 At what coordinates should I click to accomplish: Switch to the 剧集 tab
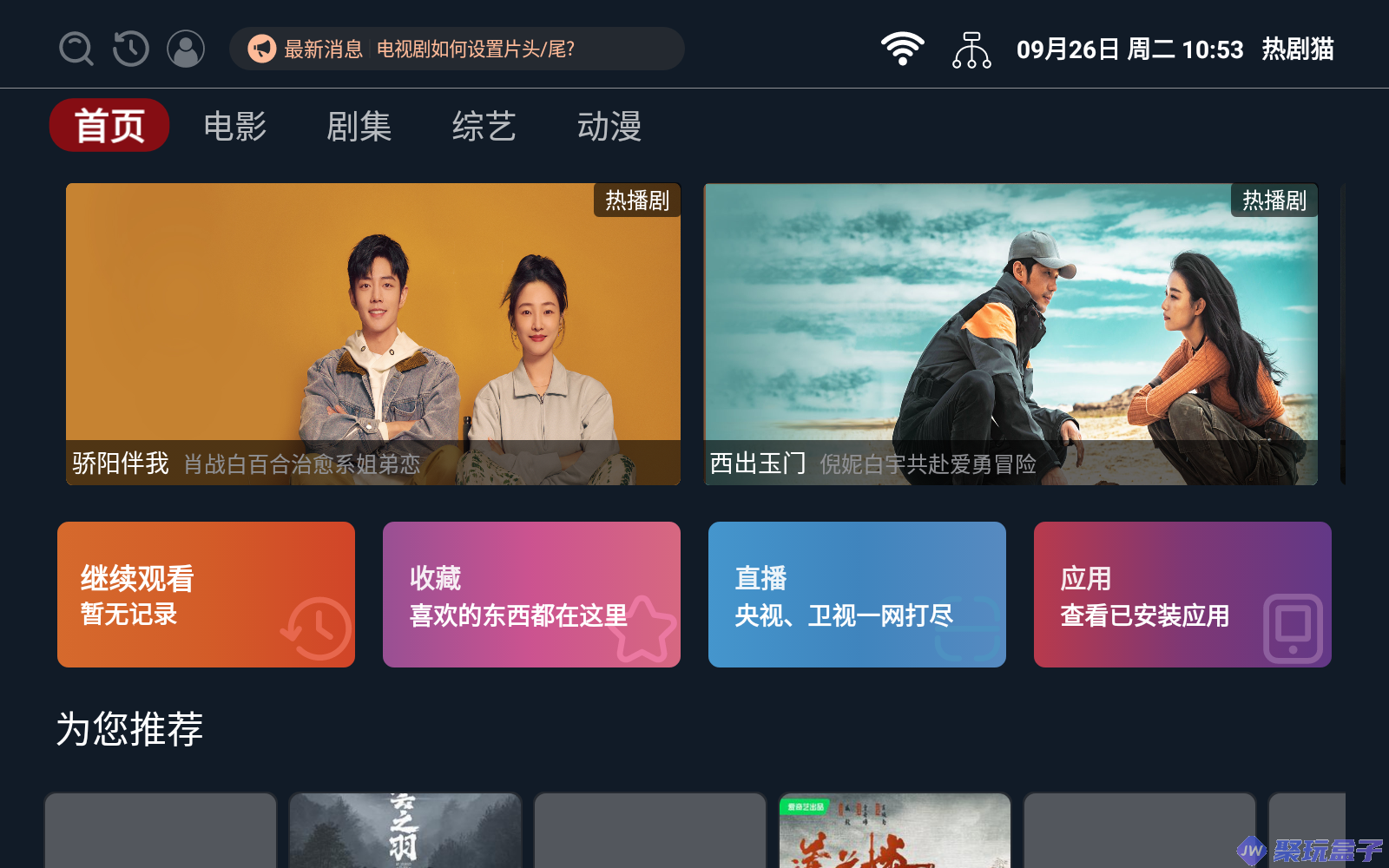(359, 126)
